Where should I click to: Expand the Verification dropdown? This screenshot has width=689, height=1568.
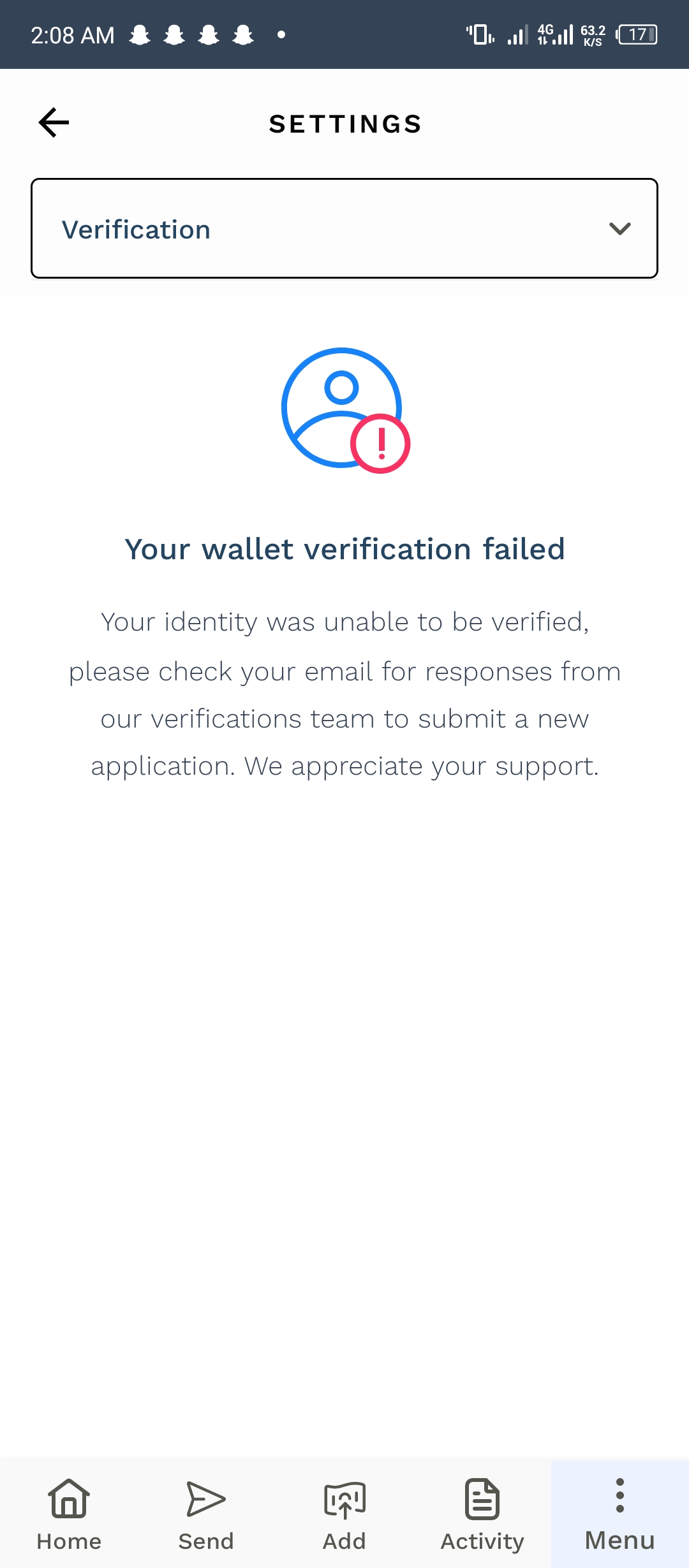pyautogui.click(x=344, y=228)
